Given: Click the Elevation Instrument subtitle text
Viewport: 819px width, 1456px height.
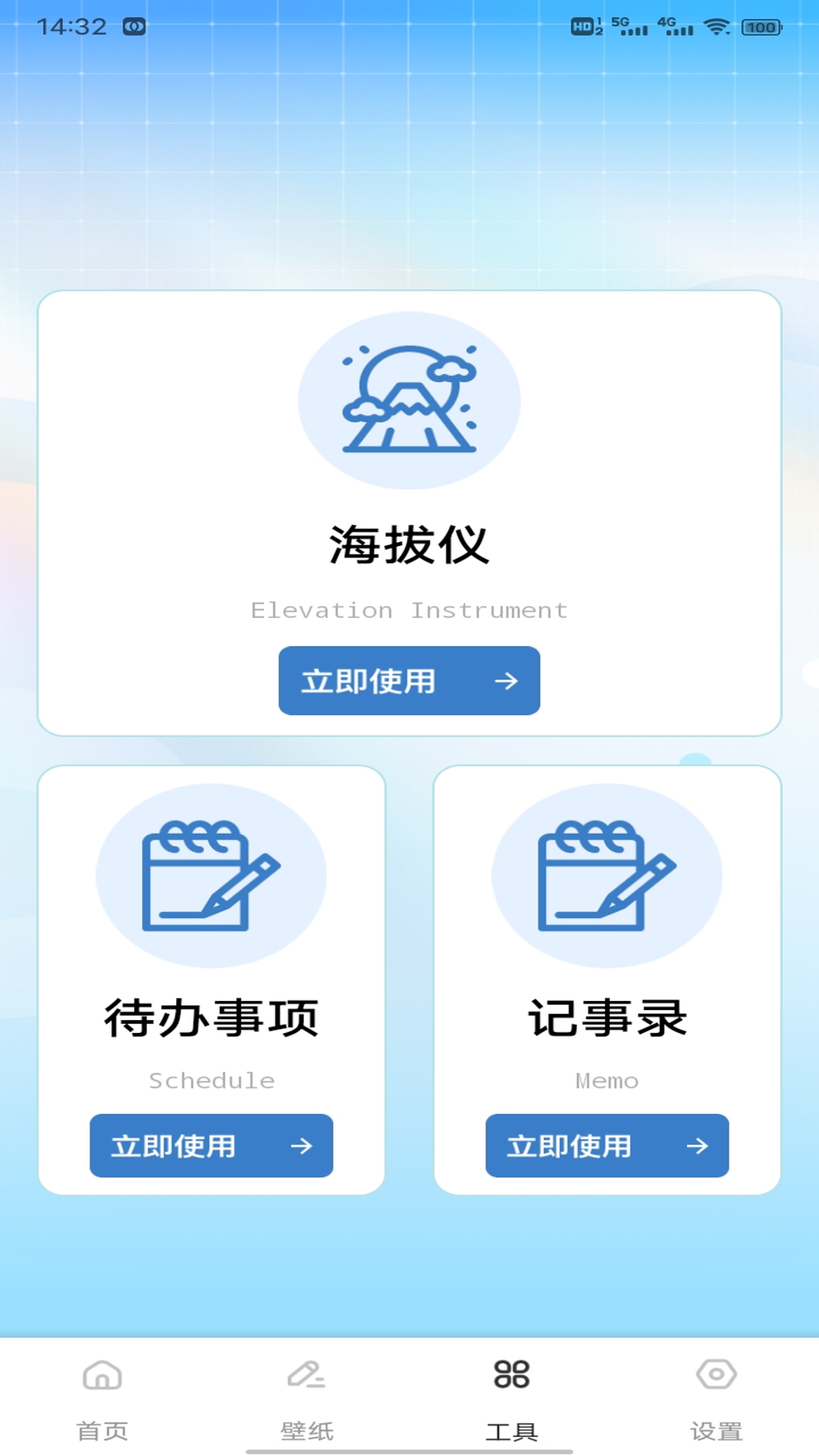Looking at the screenshot, I should coord(409,610).
